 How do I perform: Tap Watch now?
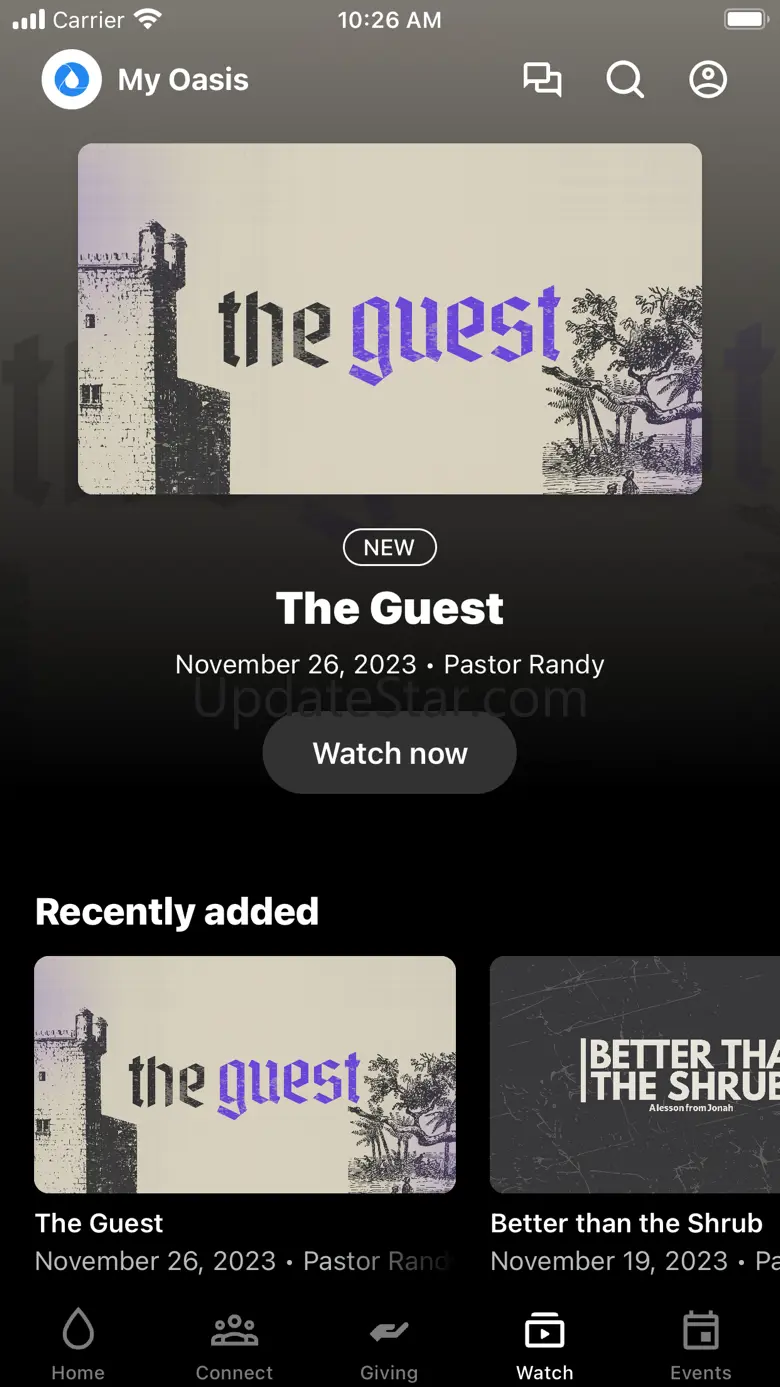[390, 753]
